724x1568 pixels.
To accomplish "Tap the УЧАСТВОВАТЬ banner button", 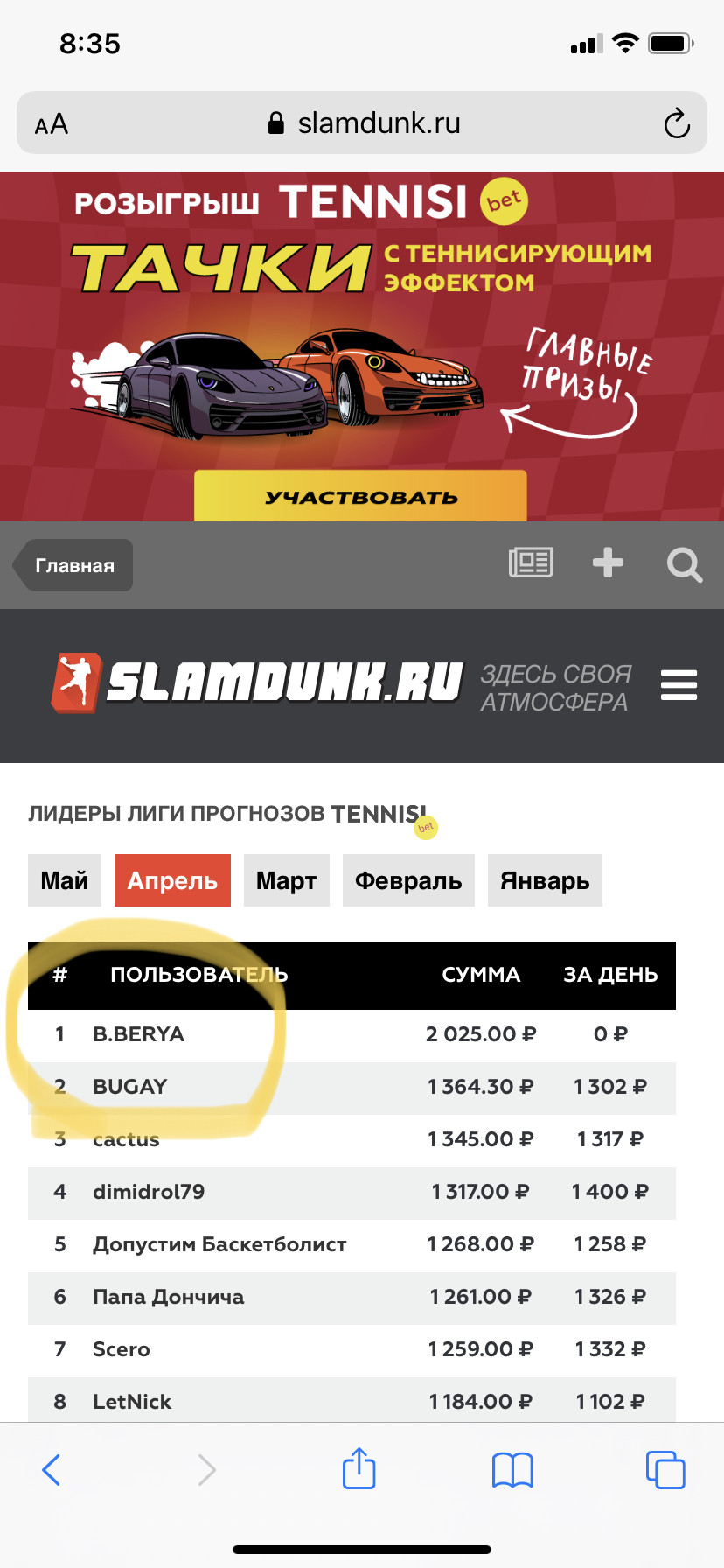I will 360,496.
